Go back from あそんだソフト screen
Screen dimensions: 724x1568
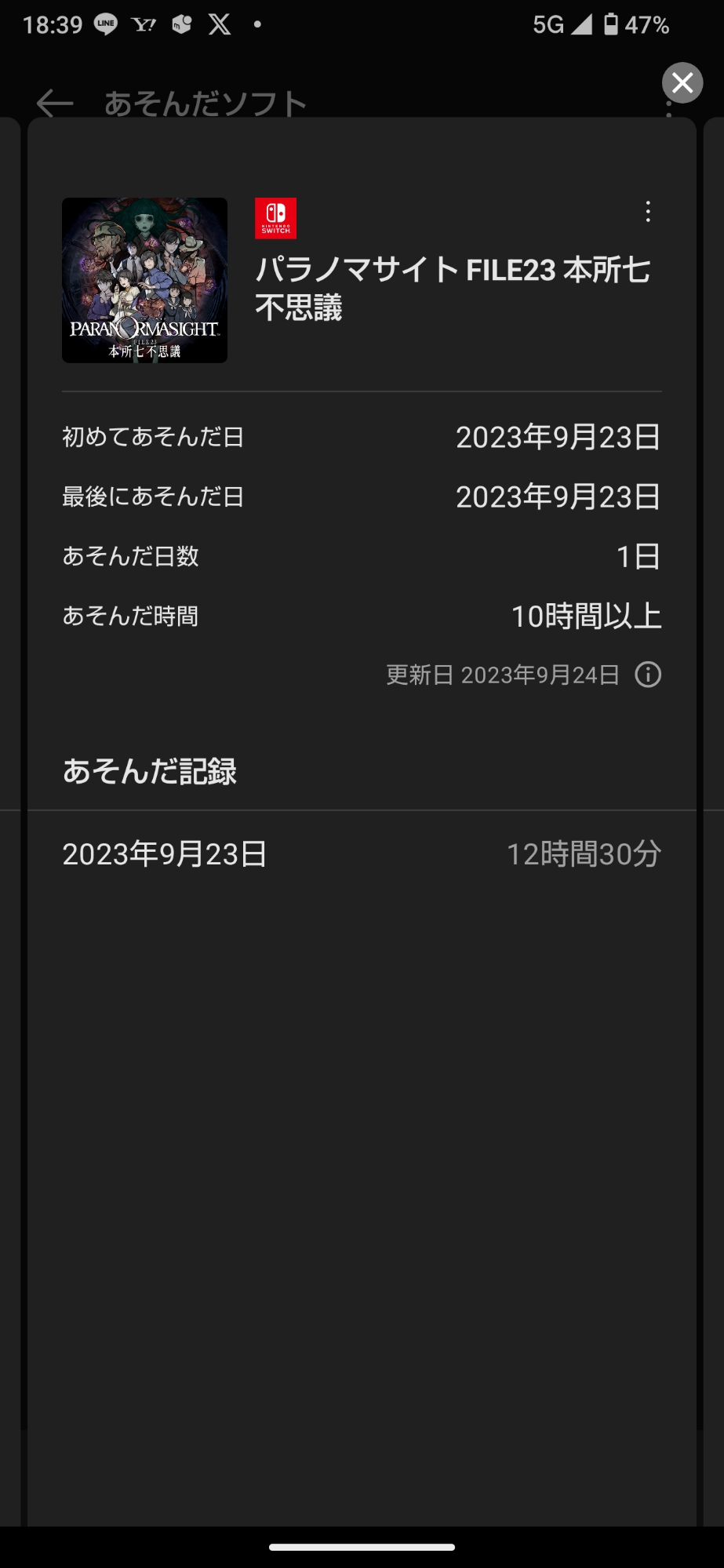click(55, 103)
